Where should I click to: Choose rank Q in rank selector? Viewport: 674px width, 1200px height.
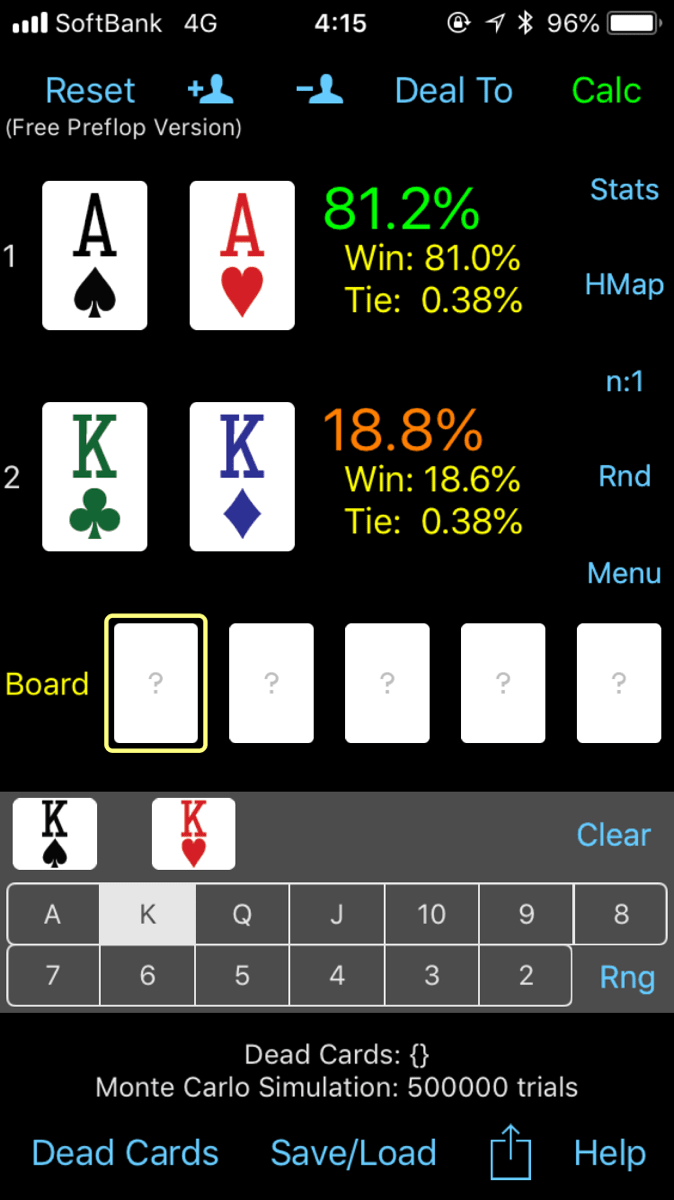pos(242,915)
